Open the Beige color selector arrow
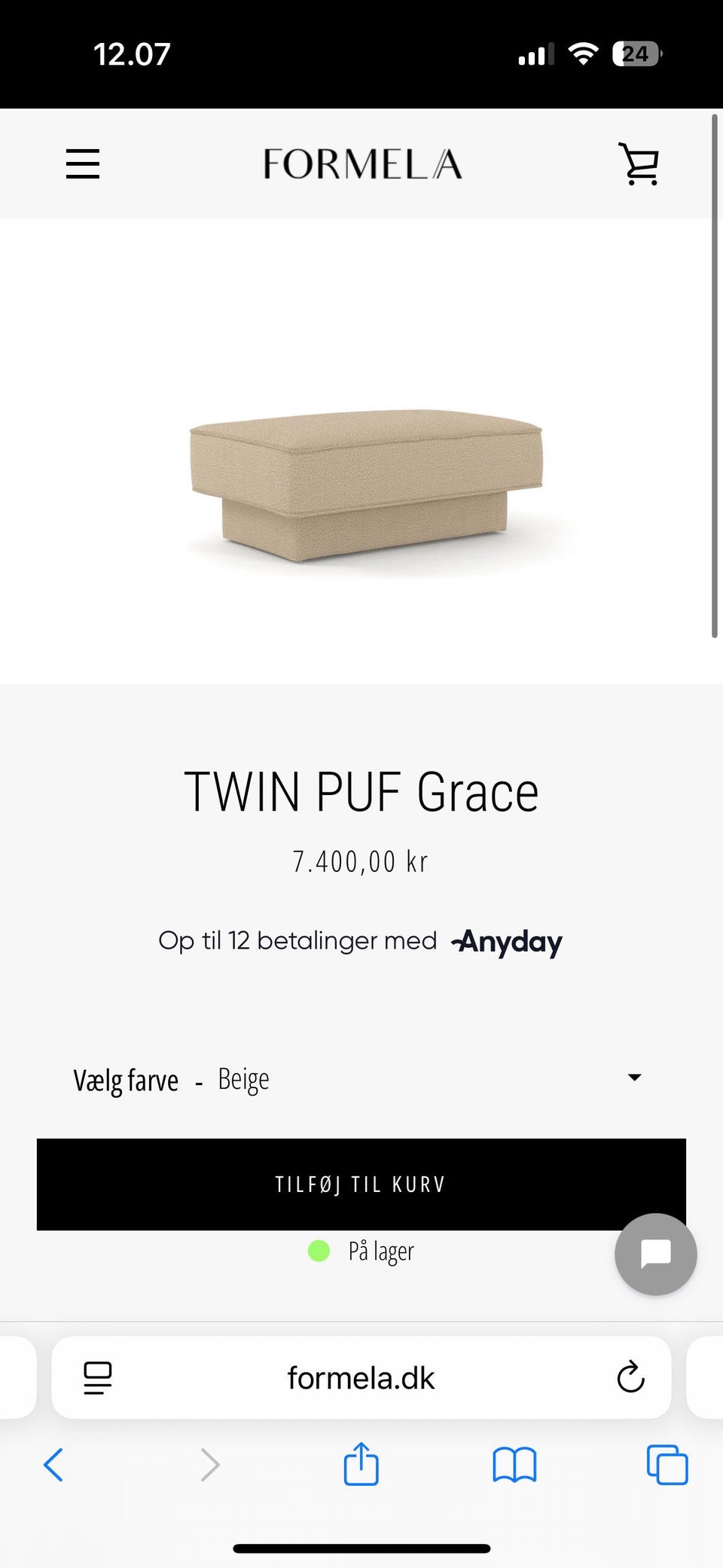Screen dimensions: 723x1568 [x=634, y=1077]
